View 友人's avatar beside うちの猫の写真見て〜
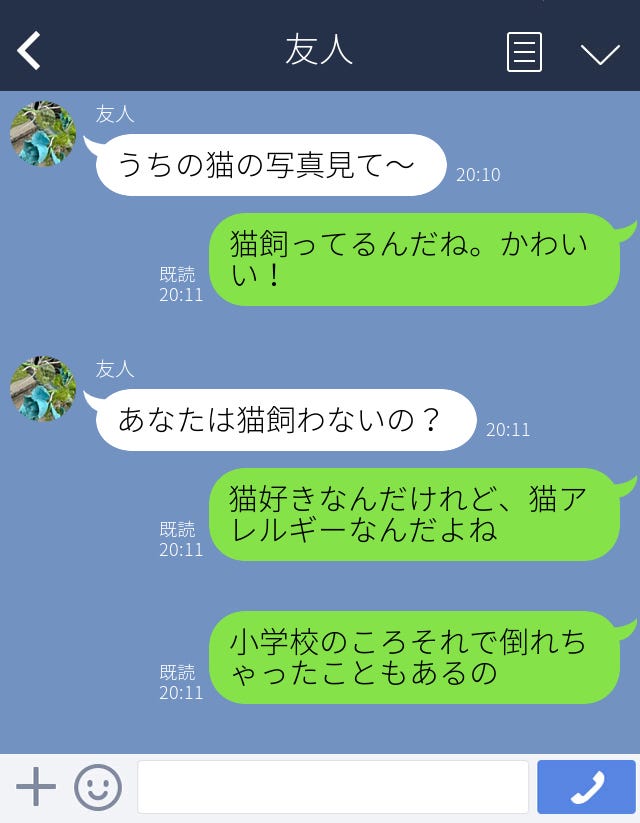 coord(43,134)
